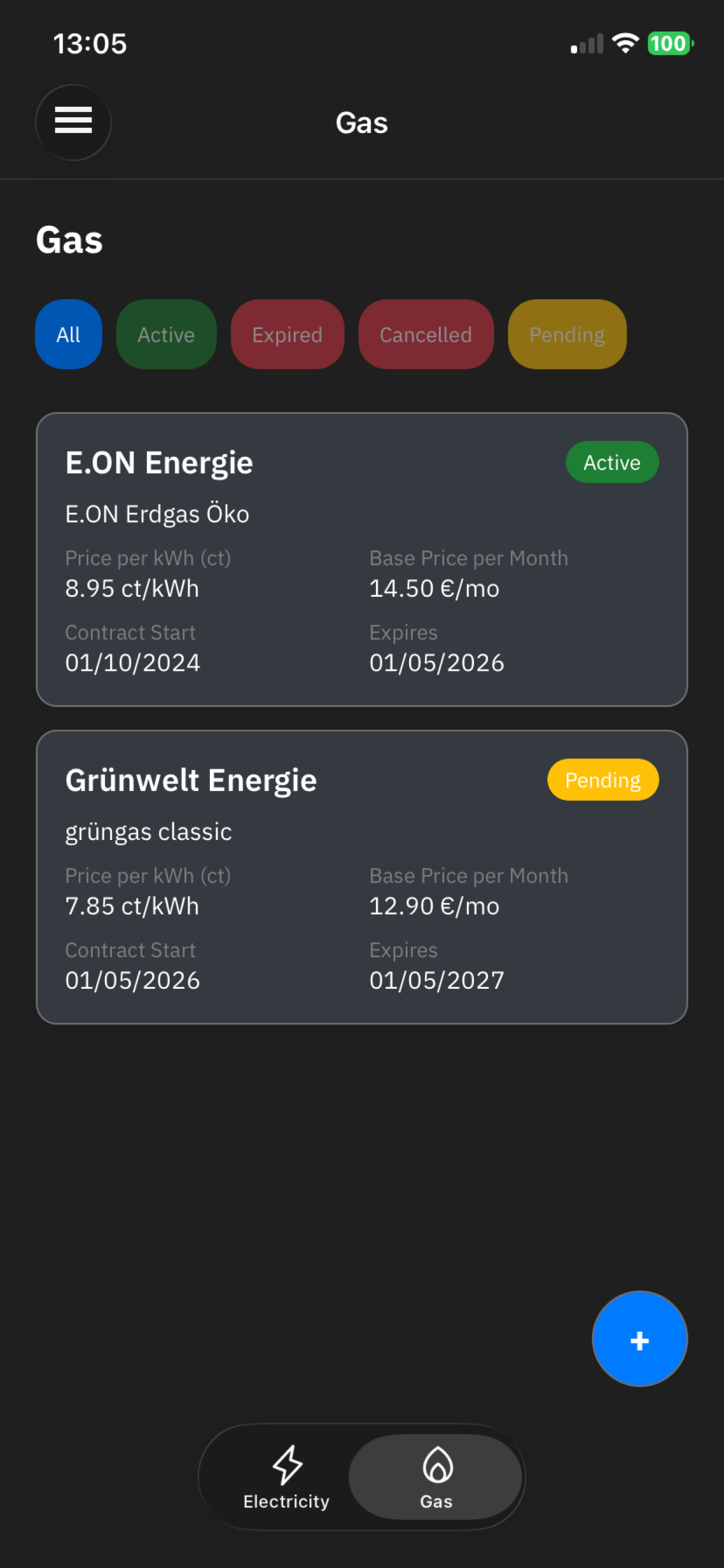This screenshot has height=1568, width=724.
Task: Enable the Cancelled contracts filter
Action: [426, 334]
